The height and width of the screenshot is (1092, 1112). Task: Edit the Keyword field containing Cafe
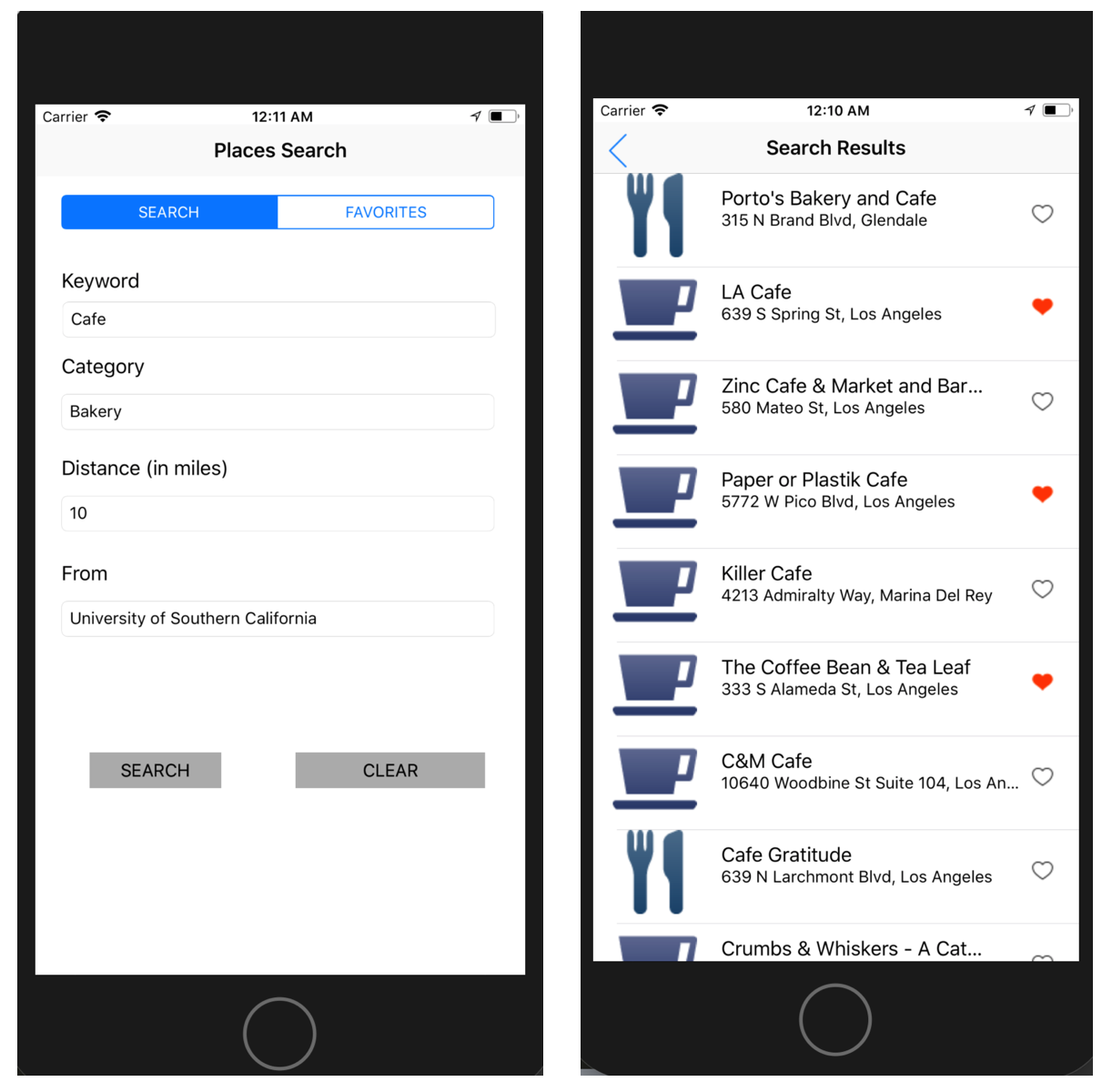[x=278, y=319]
